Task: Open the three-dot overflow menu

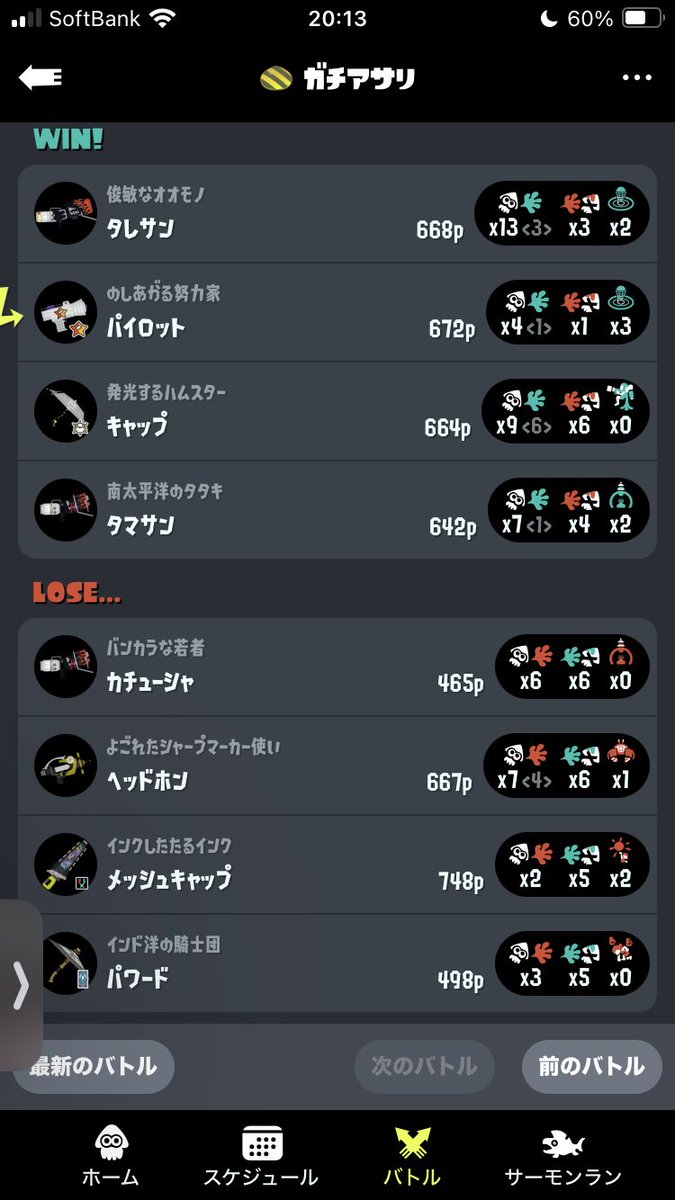Action: tap(636, 78)
